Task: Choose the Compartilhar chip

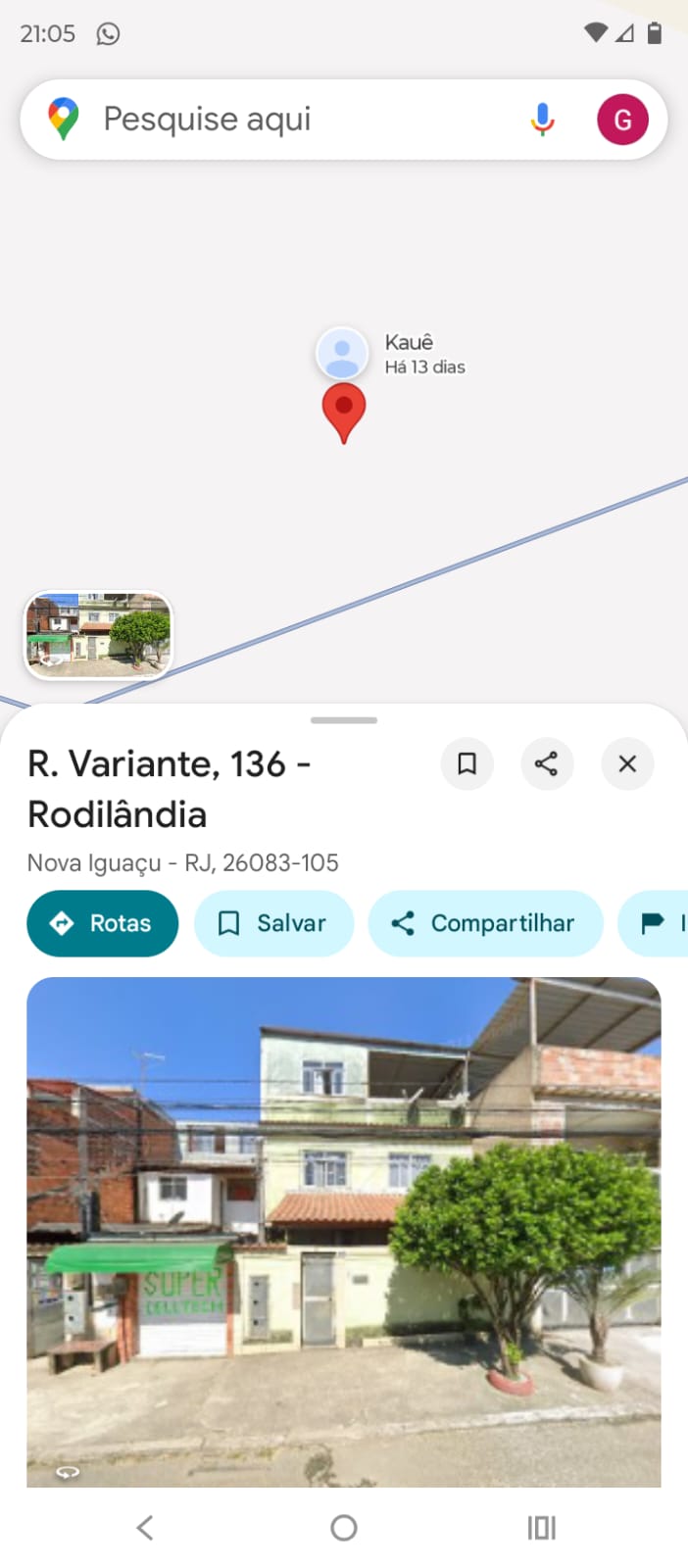Action: point(485,923)
